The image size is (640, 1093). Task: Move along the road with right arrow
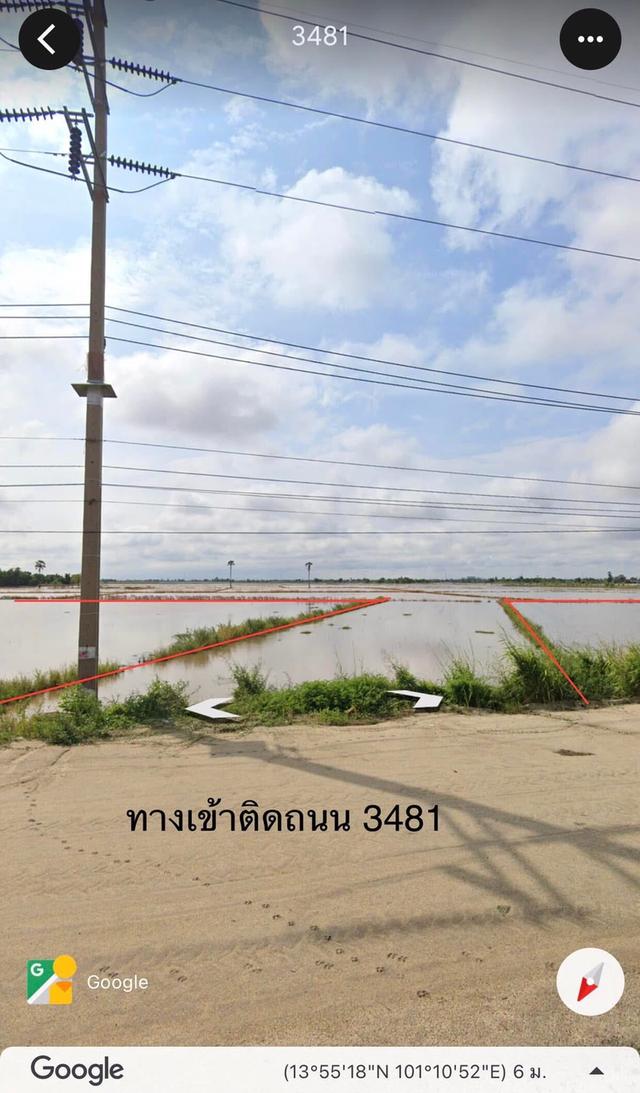416,699
